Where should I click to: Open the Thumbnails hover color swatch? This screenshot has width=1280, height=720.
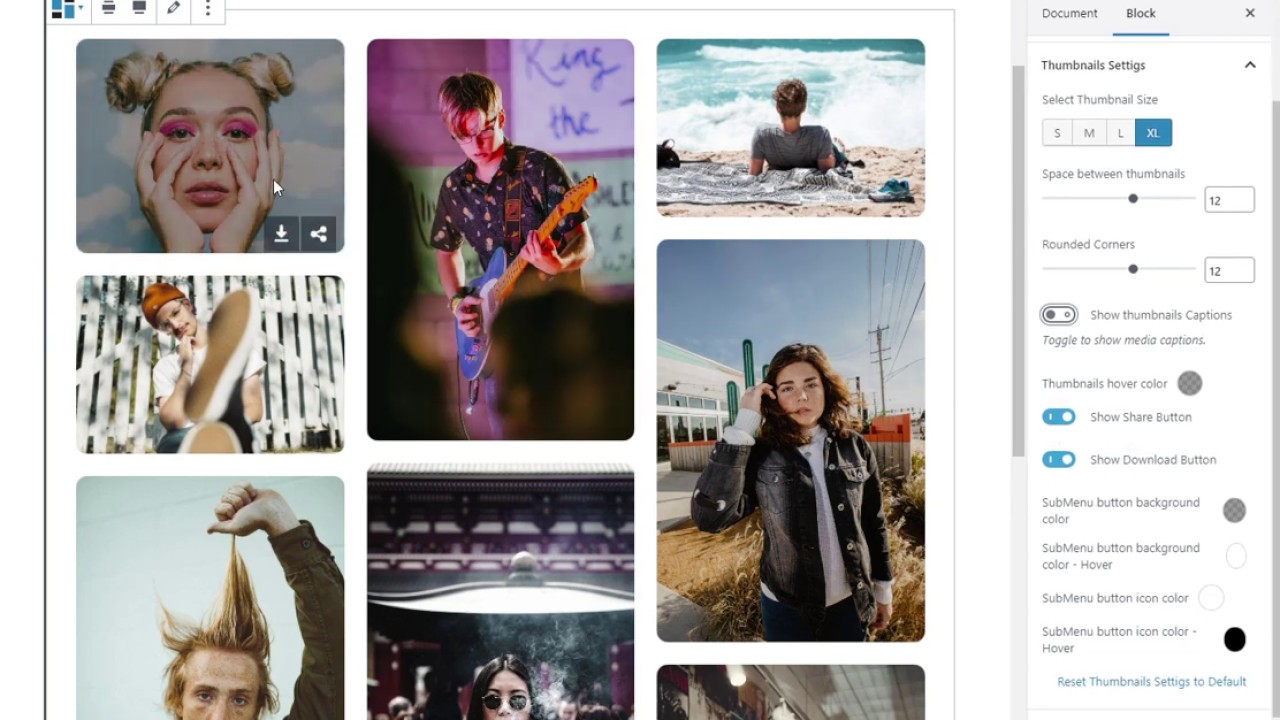click(x=1189, y=383)
